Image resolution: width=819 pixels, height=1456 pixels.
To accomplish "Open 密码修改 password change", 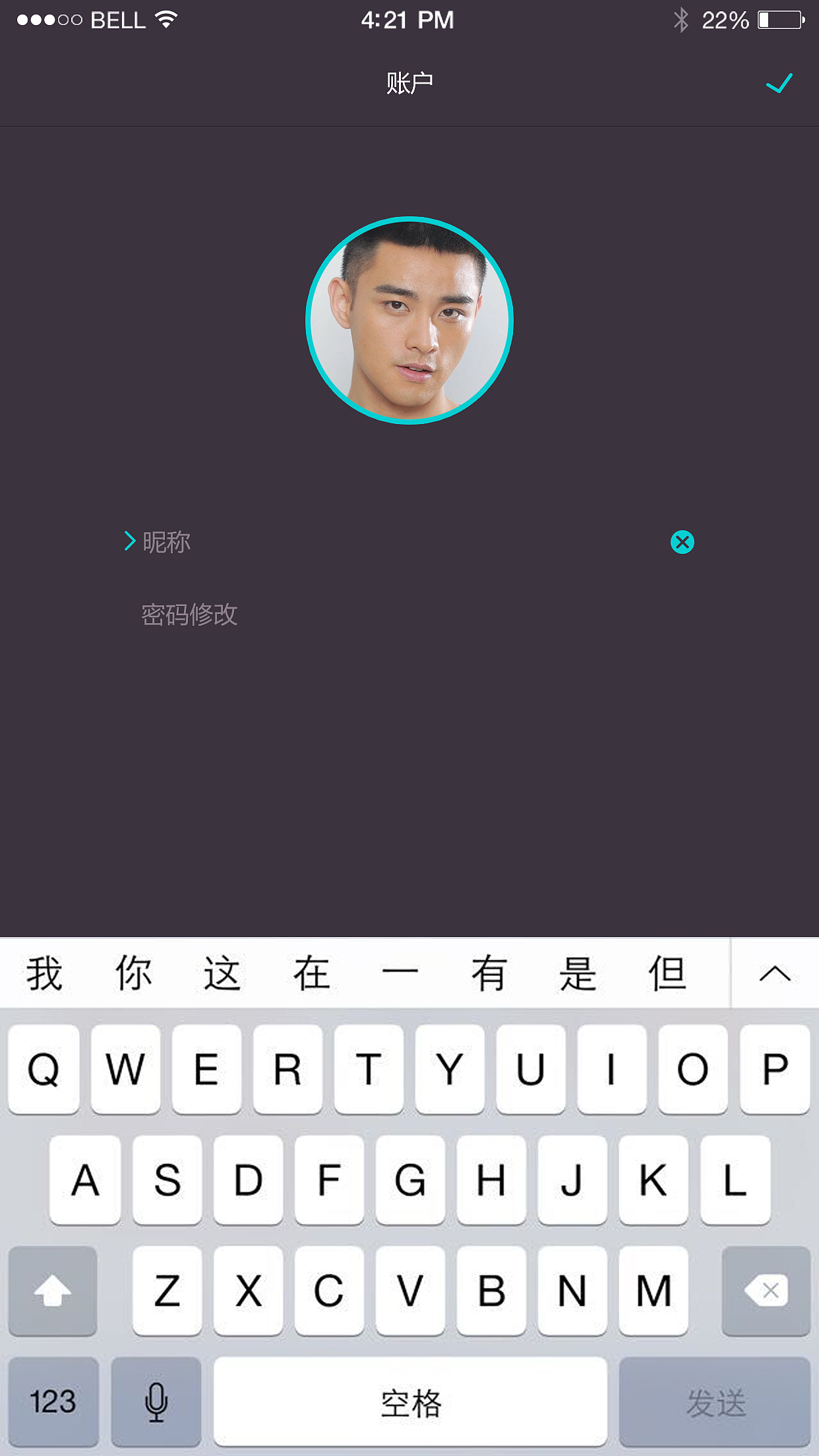I will tap(190, 615).
